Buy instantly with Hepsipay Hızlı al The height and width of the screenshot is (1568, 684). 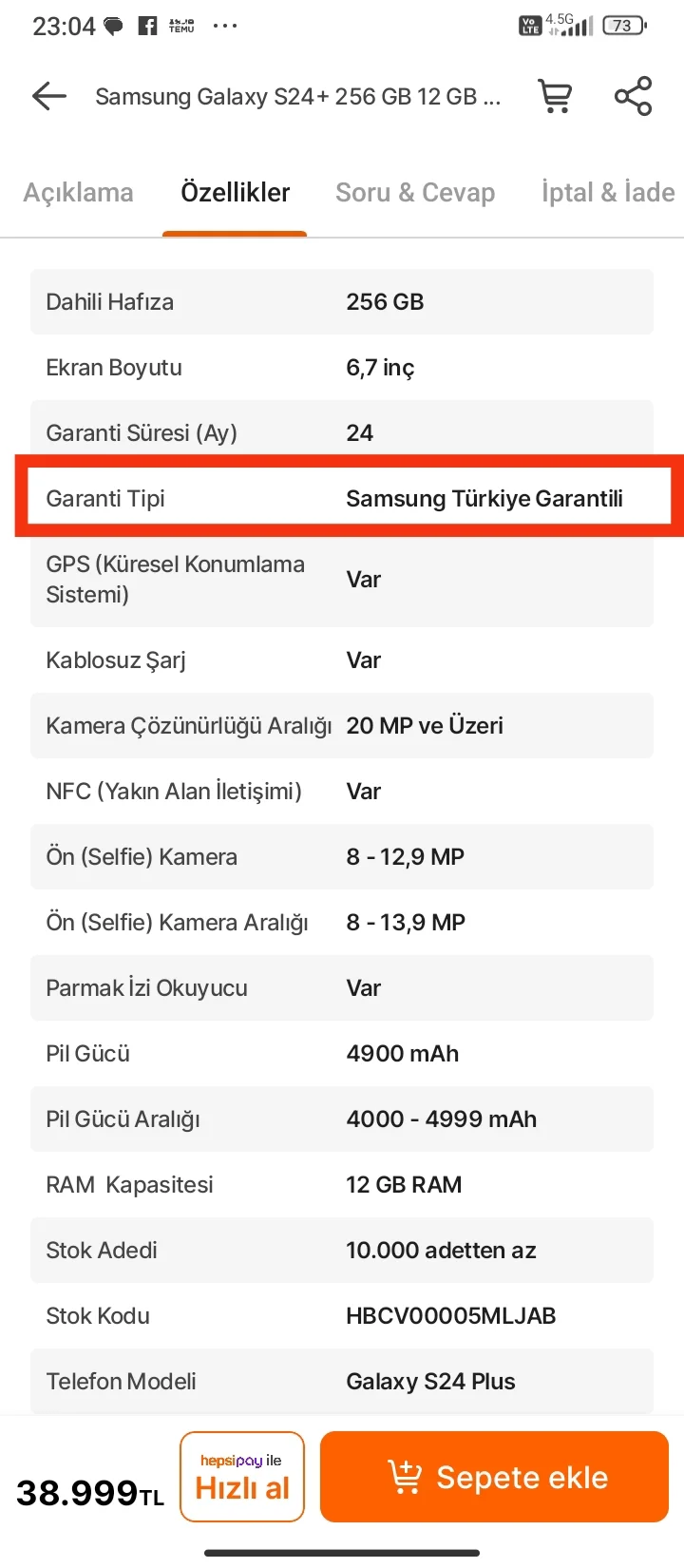[x=242, y=1477]
